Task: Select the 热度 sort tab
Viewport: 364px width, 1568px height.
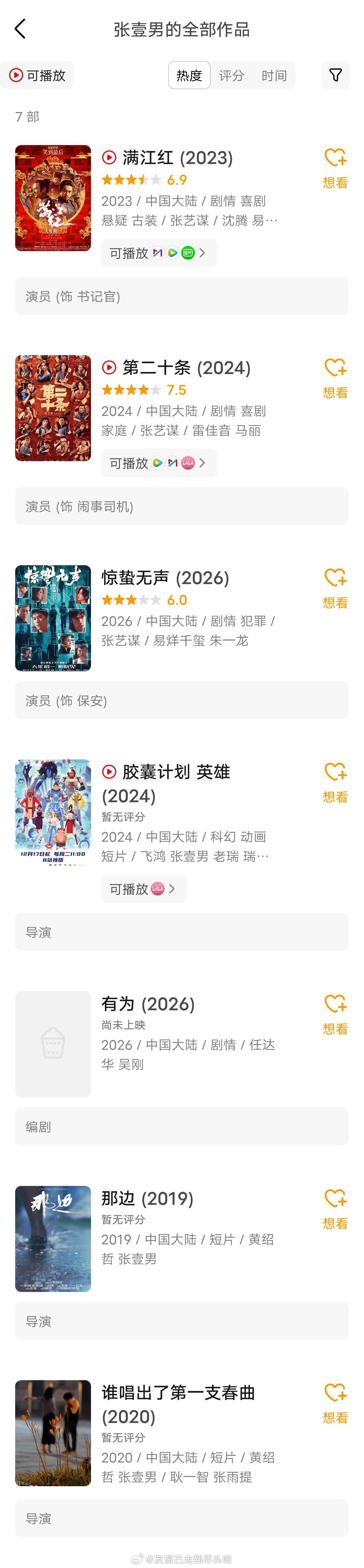Action: point(189,75)
